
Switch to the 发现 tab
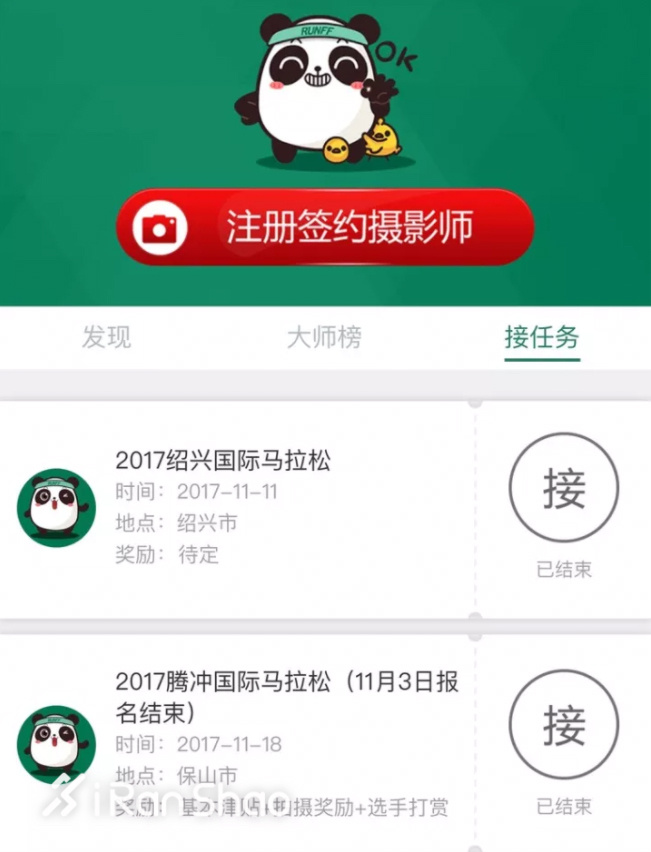(106, 338)
